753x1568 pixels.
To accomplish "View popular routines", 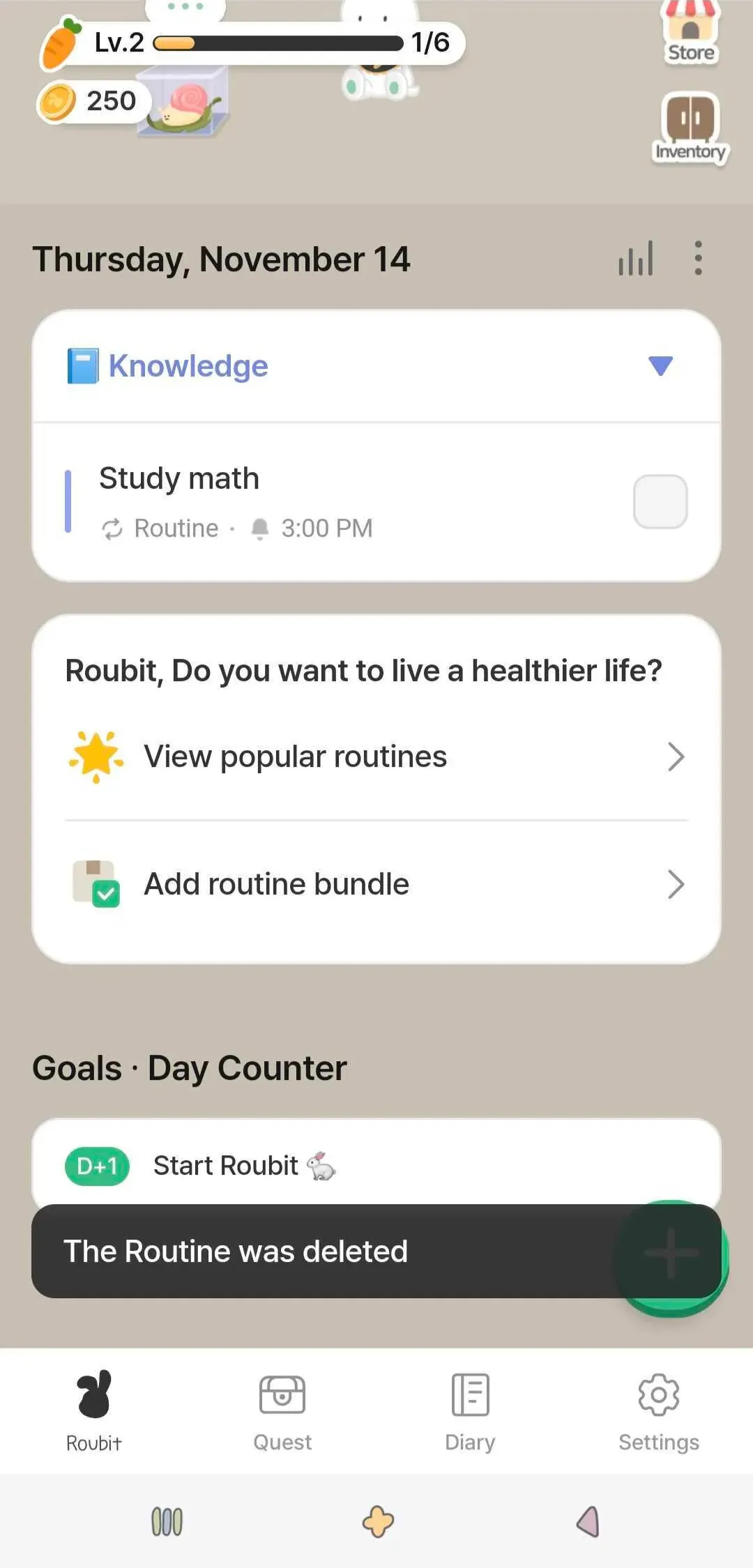I will pyautogui.click(x=376, y=757).
